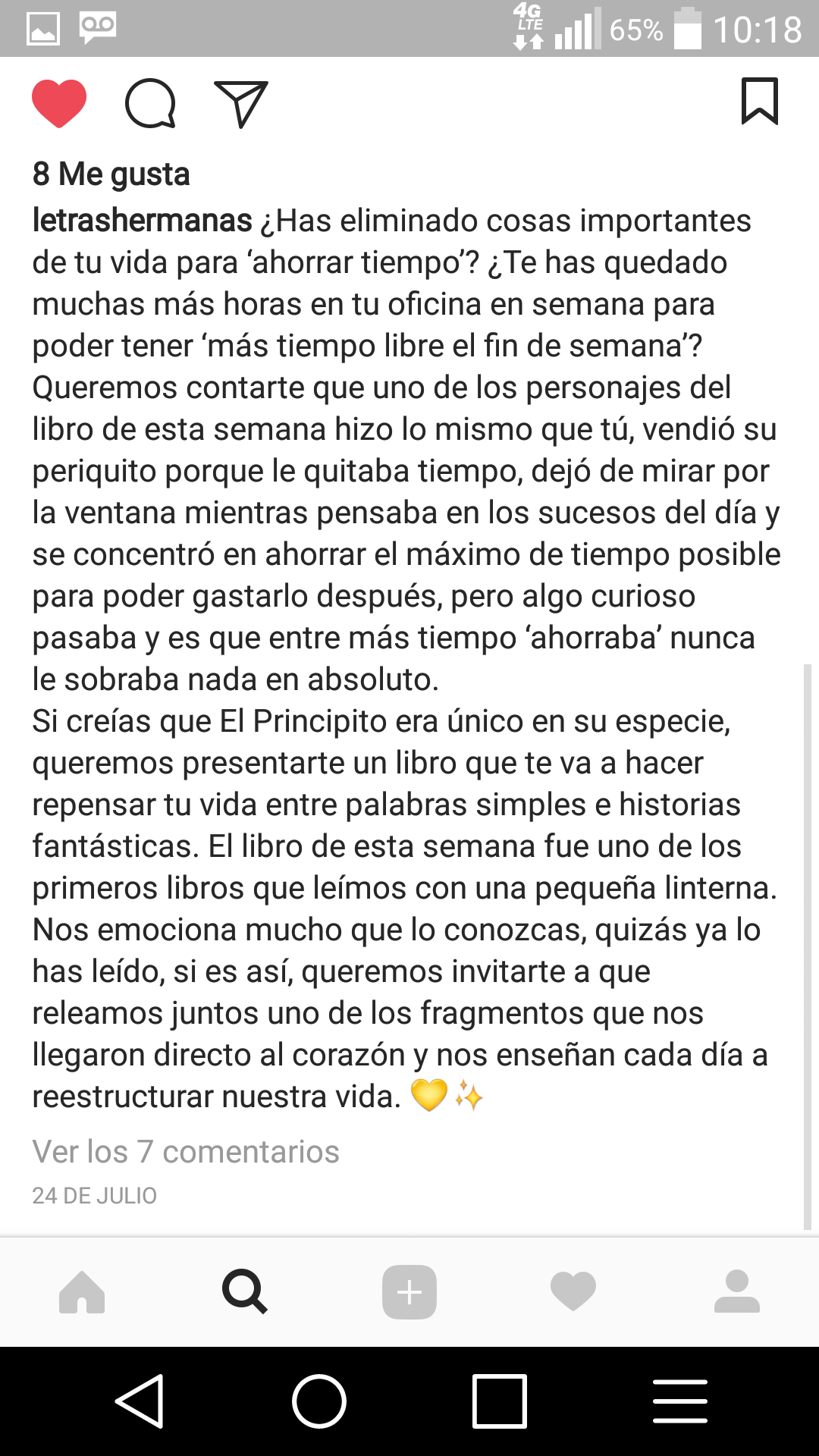Screen dimensions: 819x1456
Task: Tap the system back button
Action: [140, 1401]
